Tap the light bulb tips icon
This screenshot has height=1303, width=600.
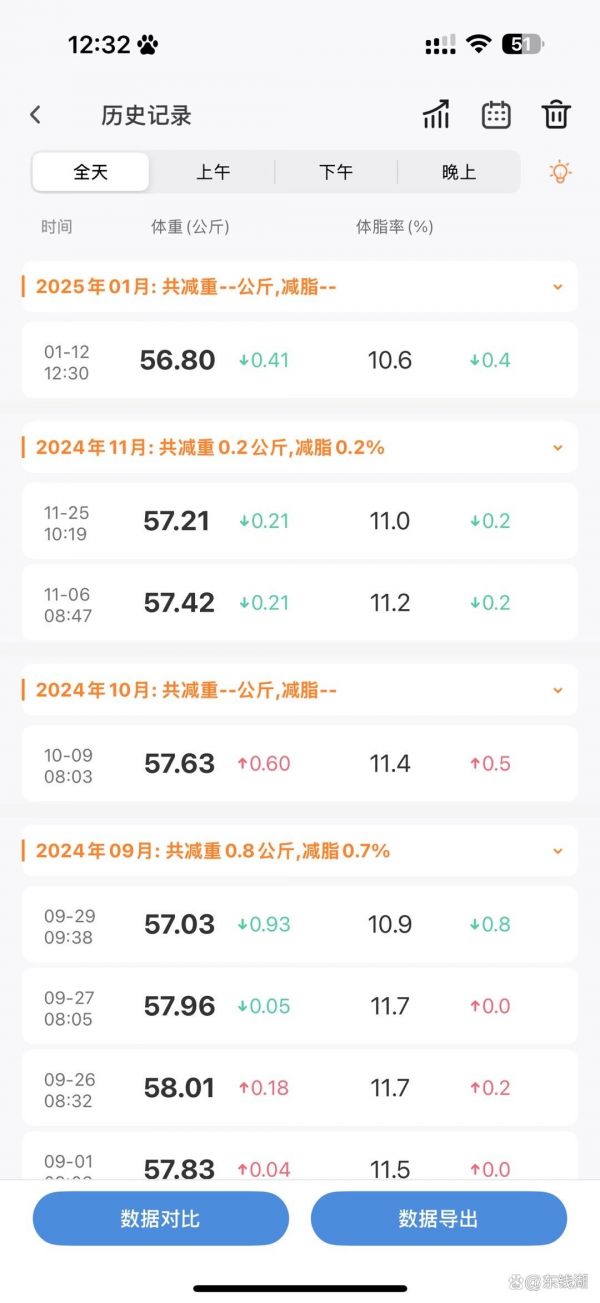tap(560, 172)
